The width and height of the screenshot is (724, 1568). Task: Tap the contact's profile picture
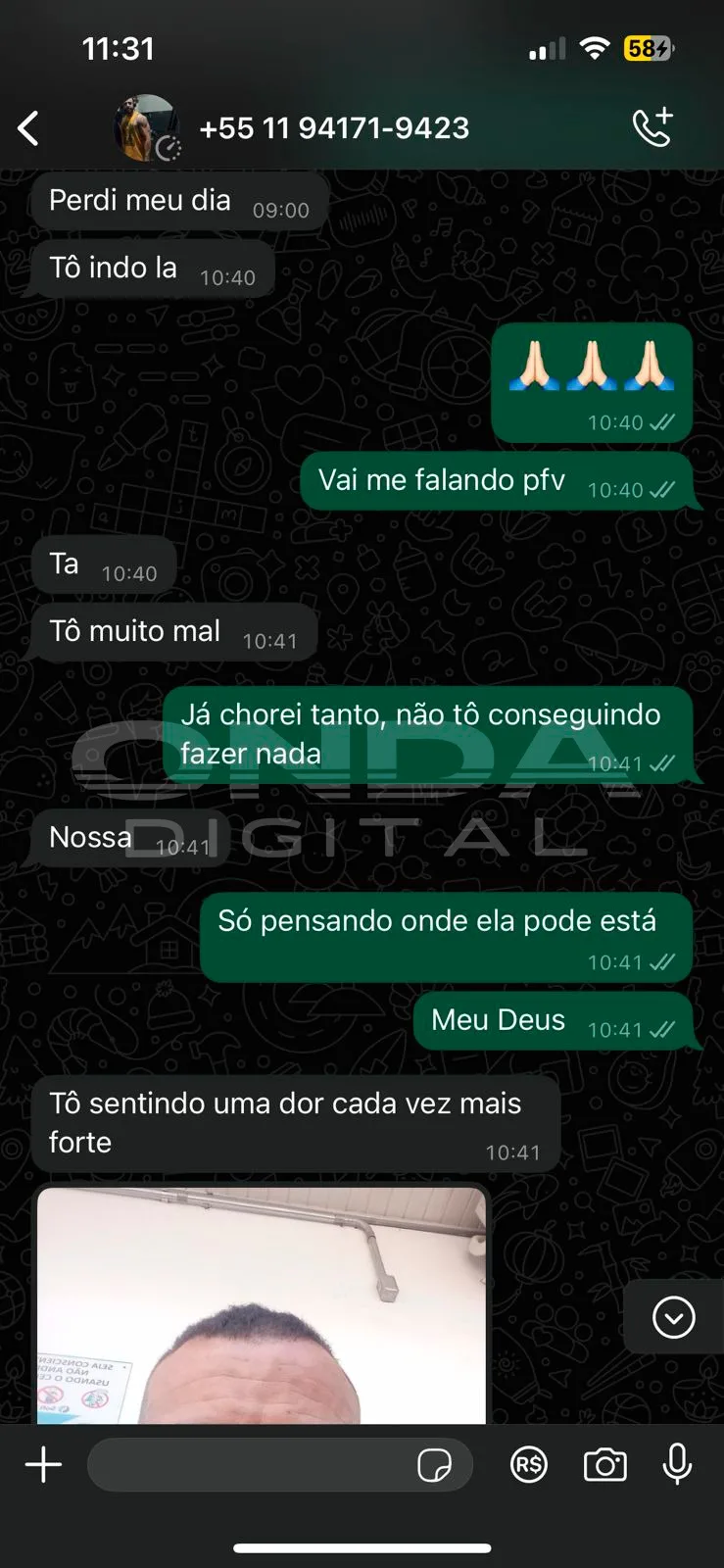(x=147, y=128)
